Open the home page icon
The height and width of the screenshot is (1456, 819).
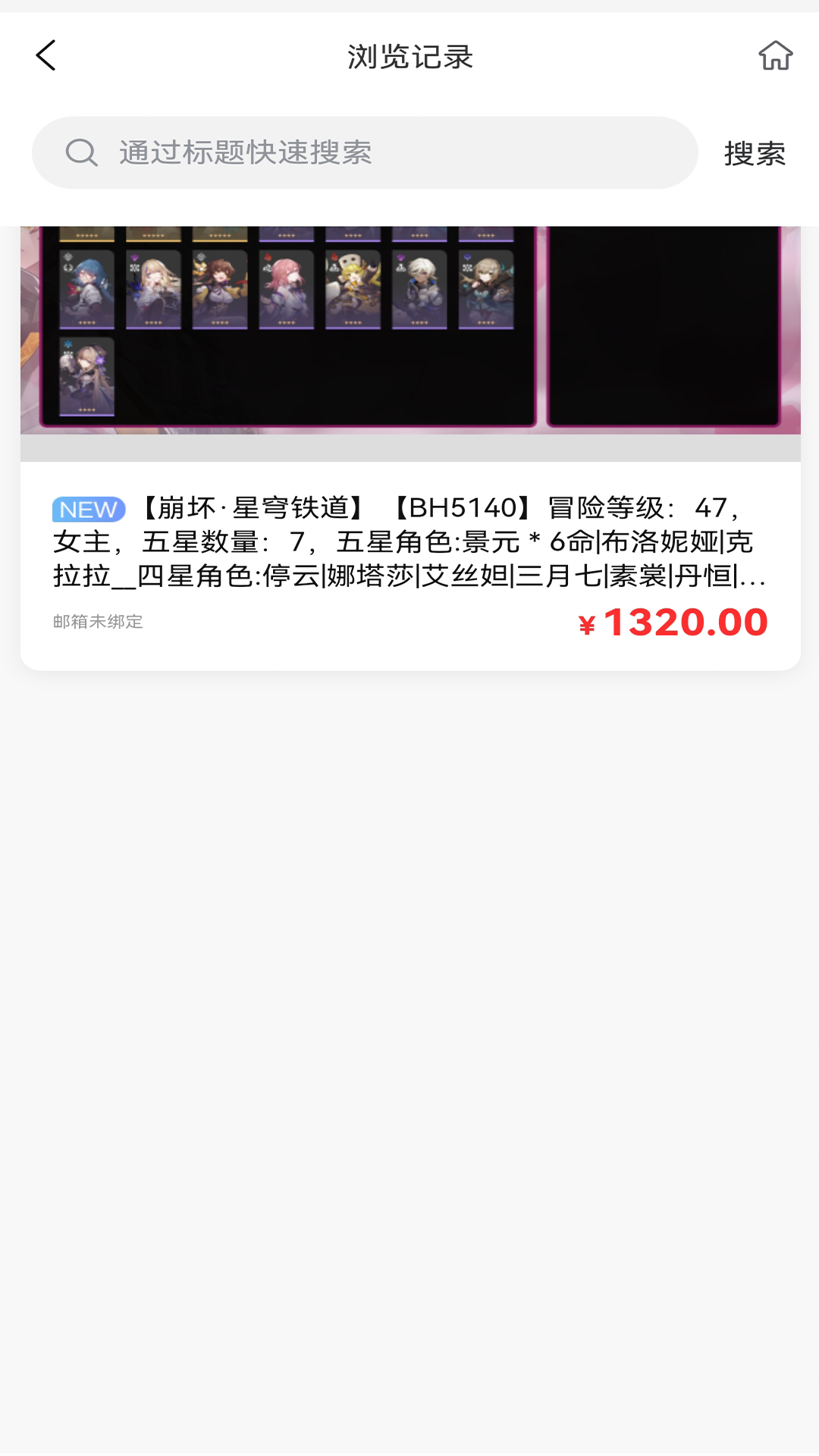point(776,55)
